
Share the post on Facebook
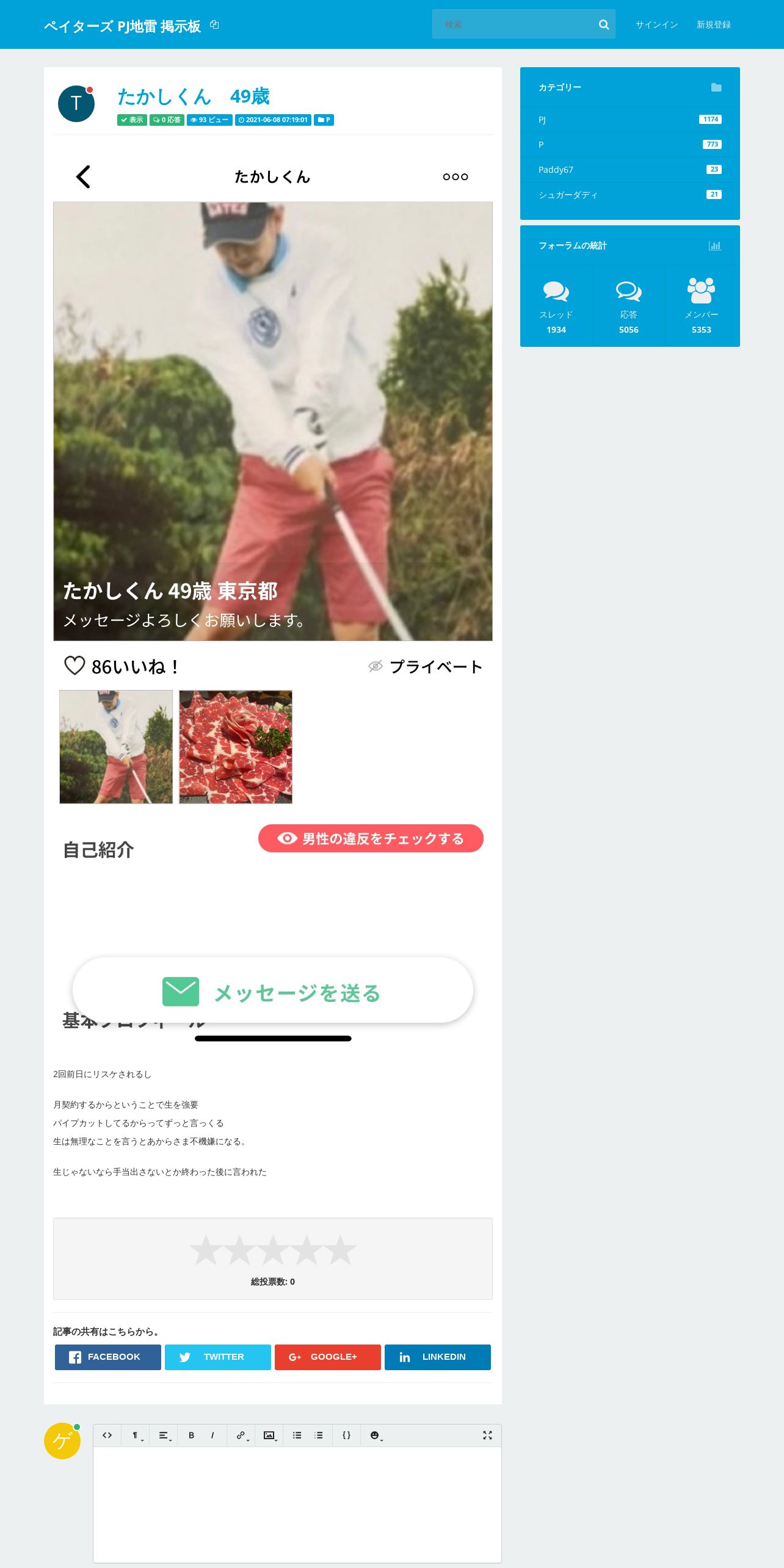[x=108, y=1357]
